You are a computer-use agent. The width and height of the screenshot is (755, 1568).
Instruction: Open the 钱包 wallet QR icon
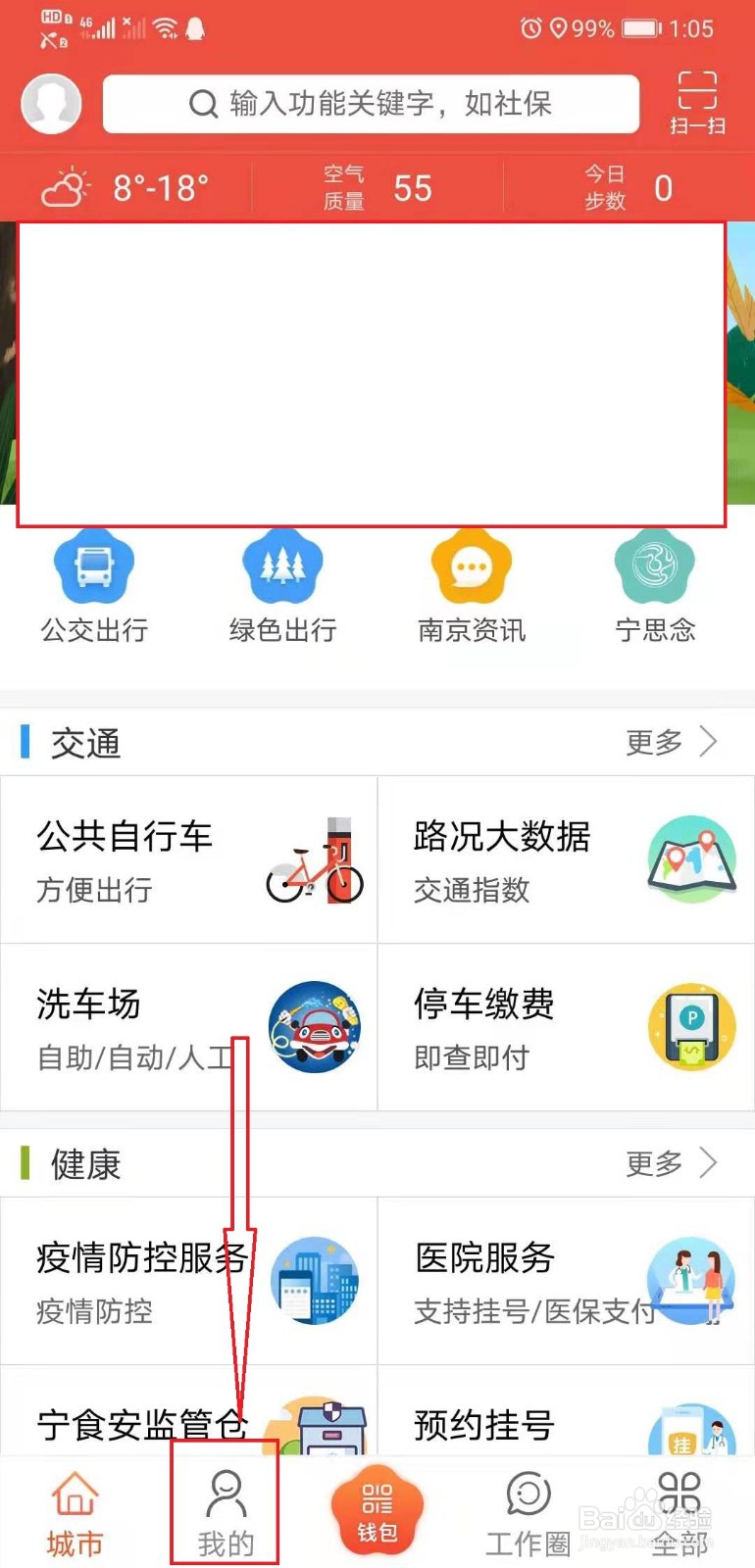click(377, 1509)
